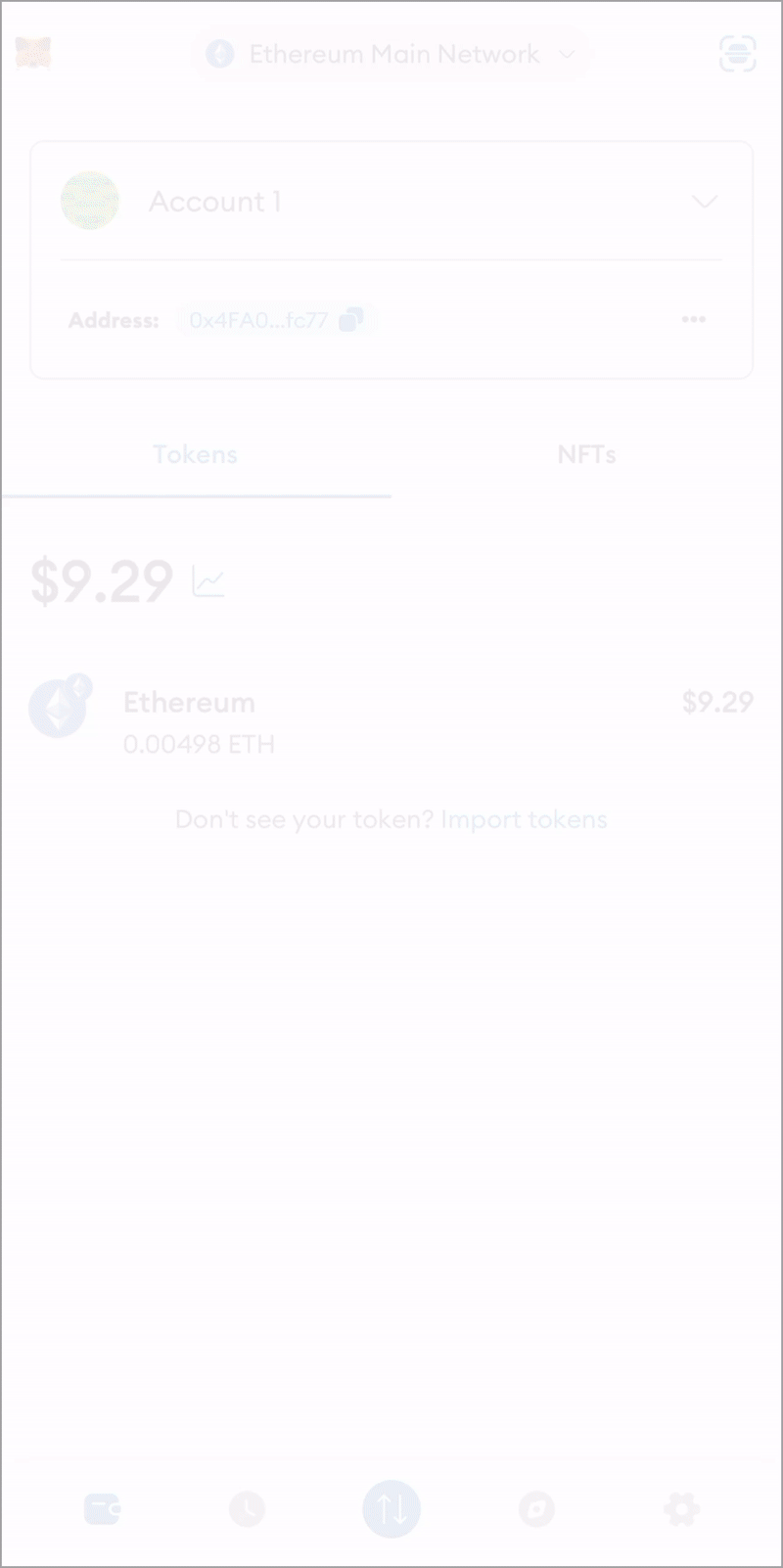Tap the send/receive swap arrows button

coord(391,1509)
